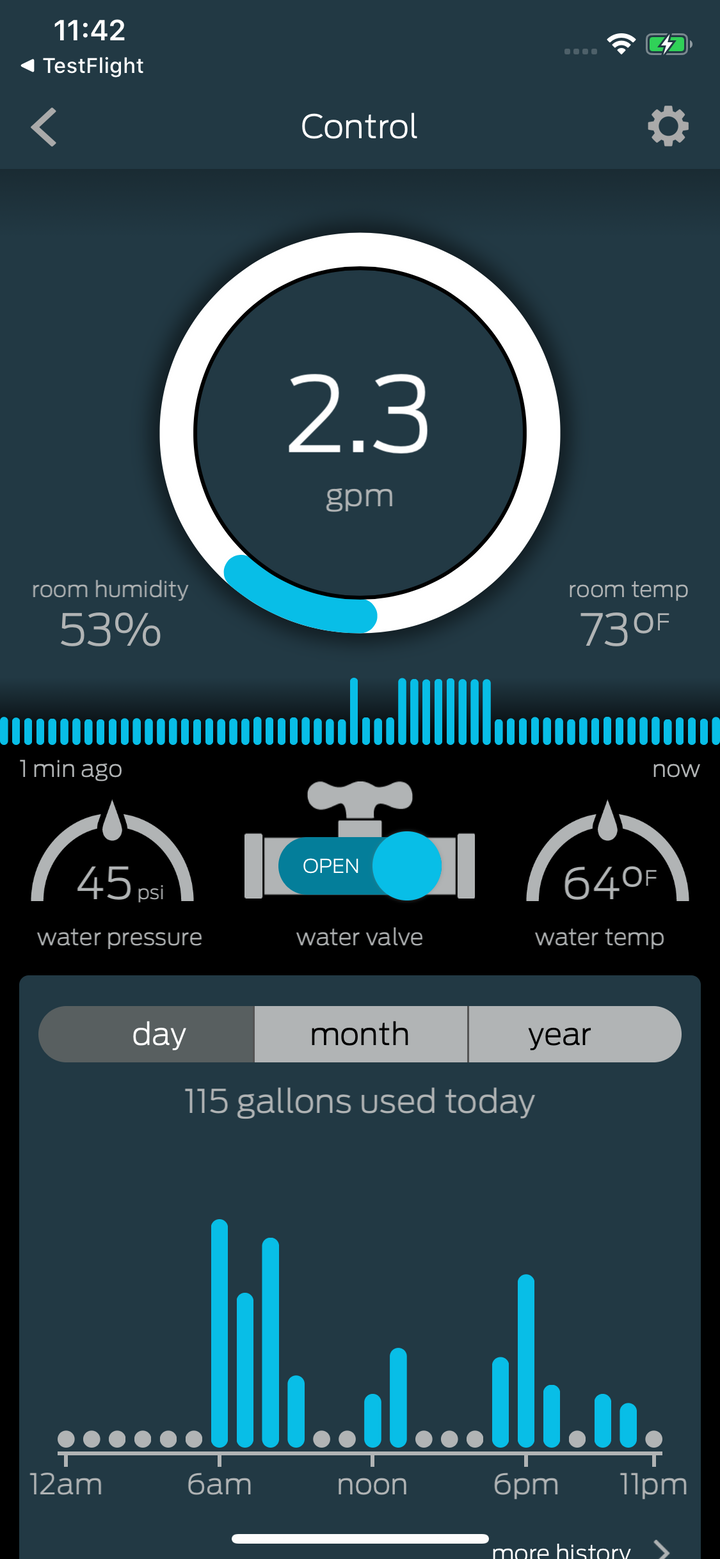Click the flow rate circle showing 2.3 gpm
720x1559 pixels.
(x=359, y=430)
